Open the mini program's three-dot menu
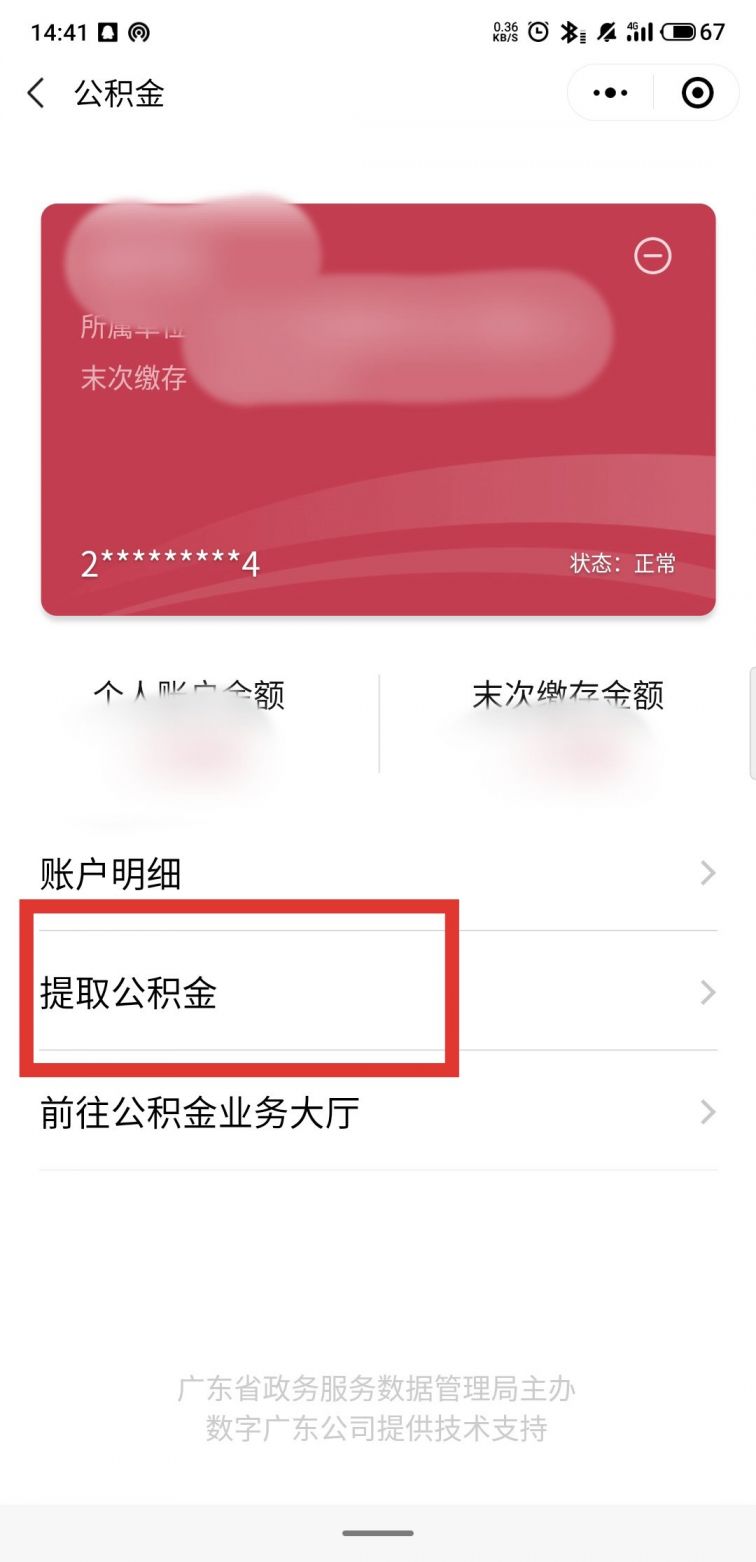756x1562 pixels. tap(610, 93)
